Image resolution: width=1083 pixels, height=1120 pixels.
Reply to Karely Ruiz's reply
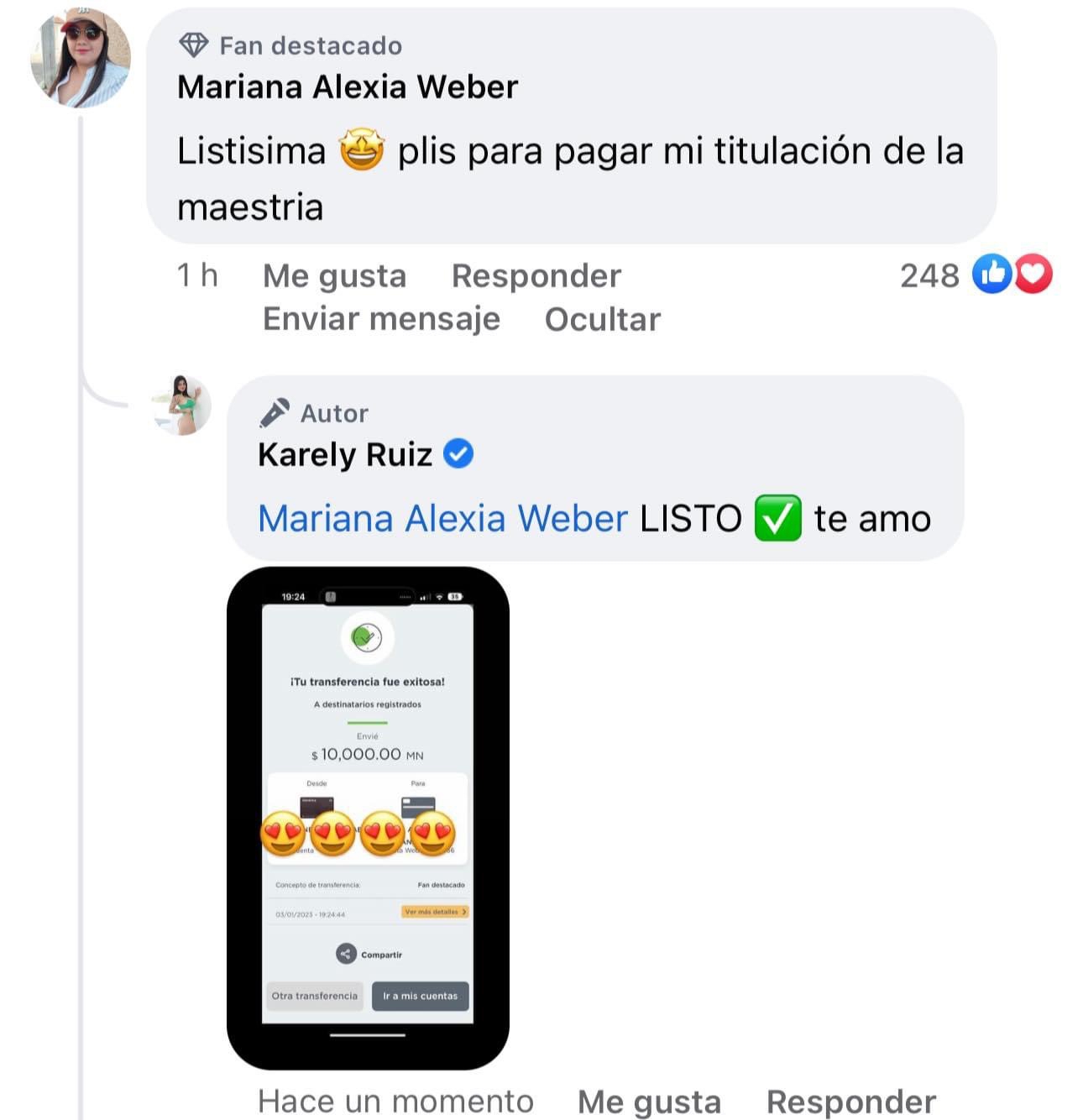[x=850, y=1102]
